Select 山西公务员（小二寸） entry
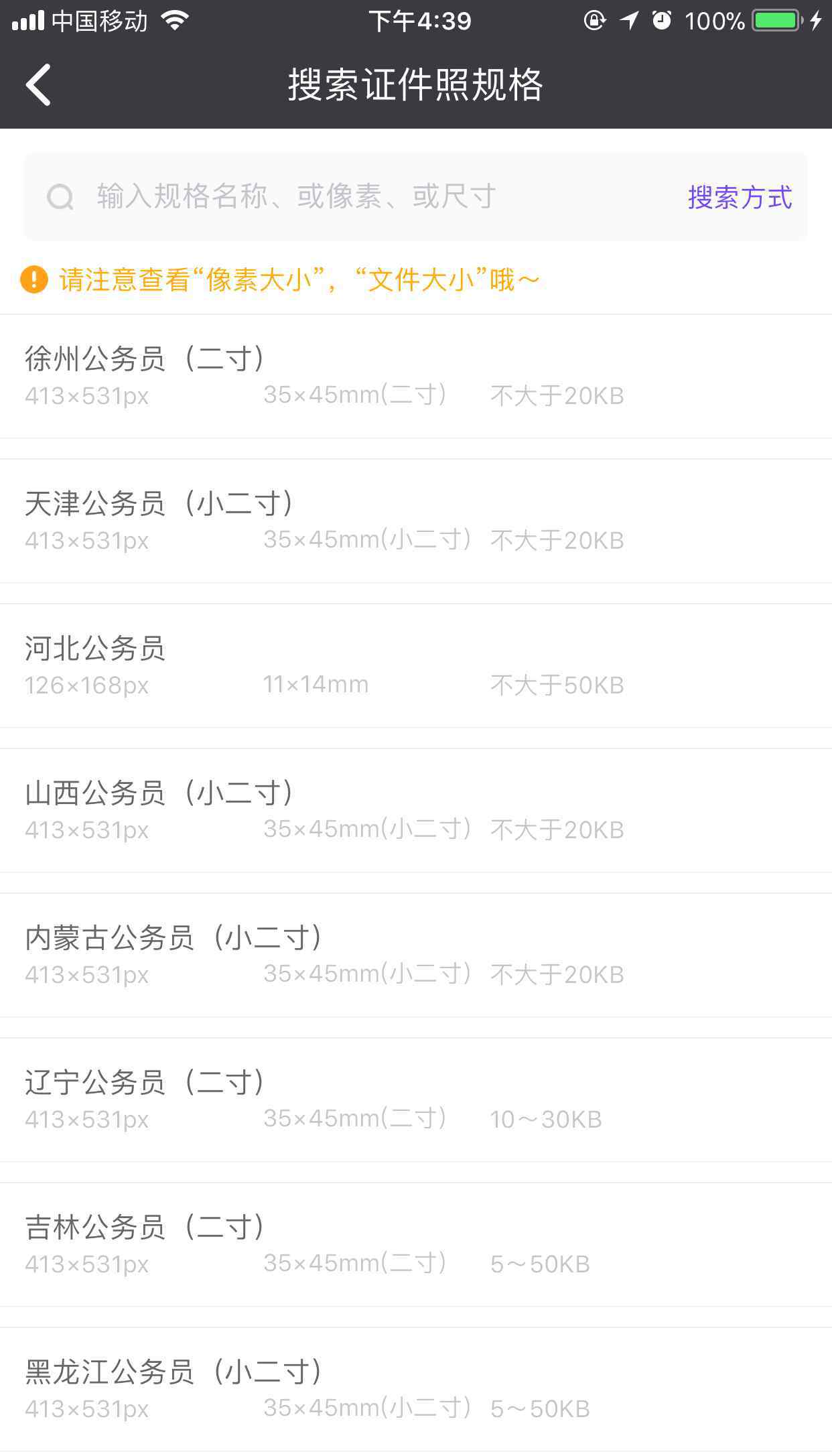The image size is (832, 1456). (x=416, y=811)
